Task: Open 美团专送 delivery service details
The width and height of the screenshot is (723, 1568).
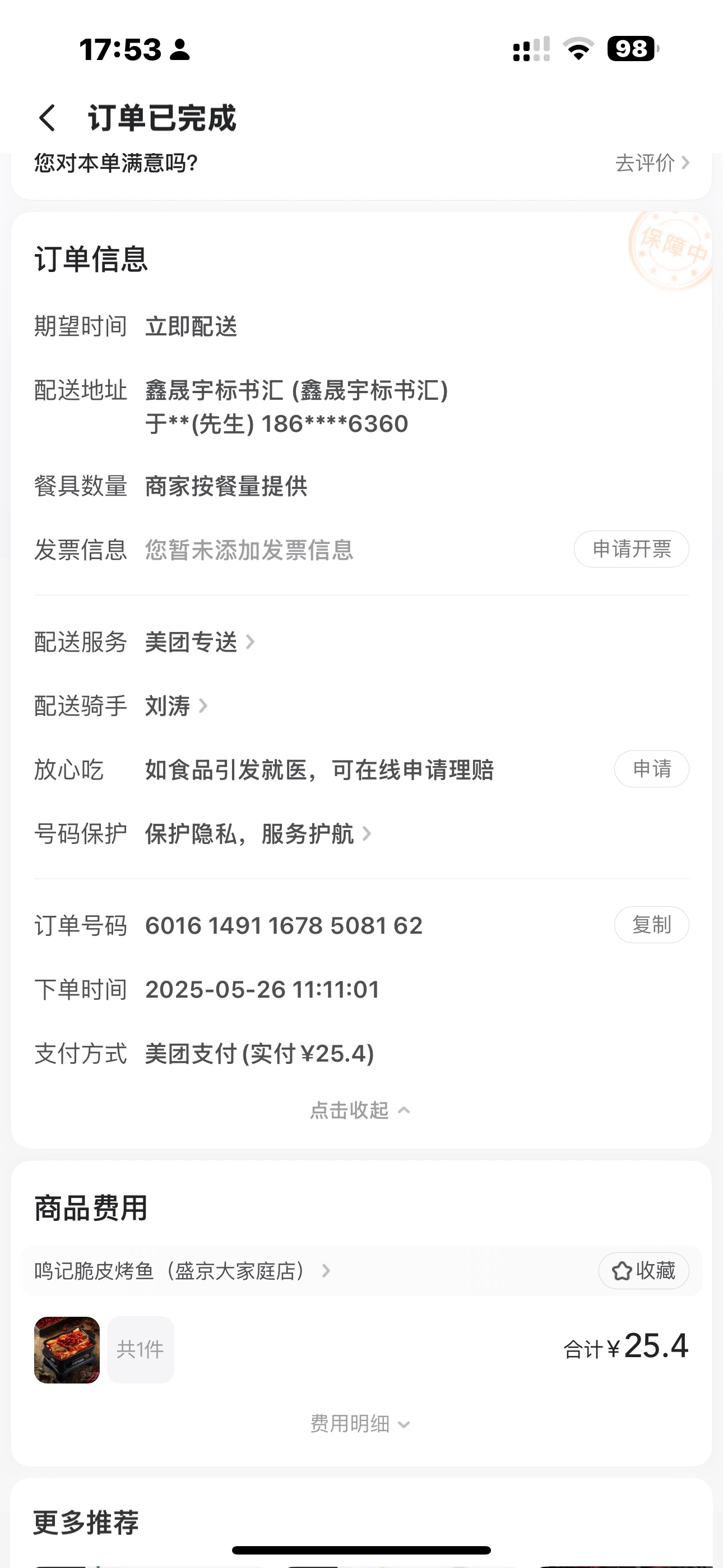Action: pos(198,642)
